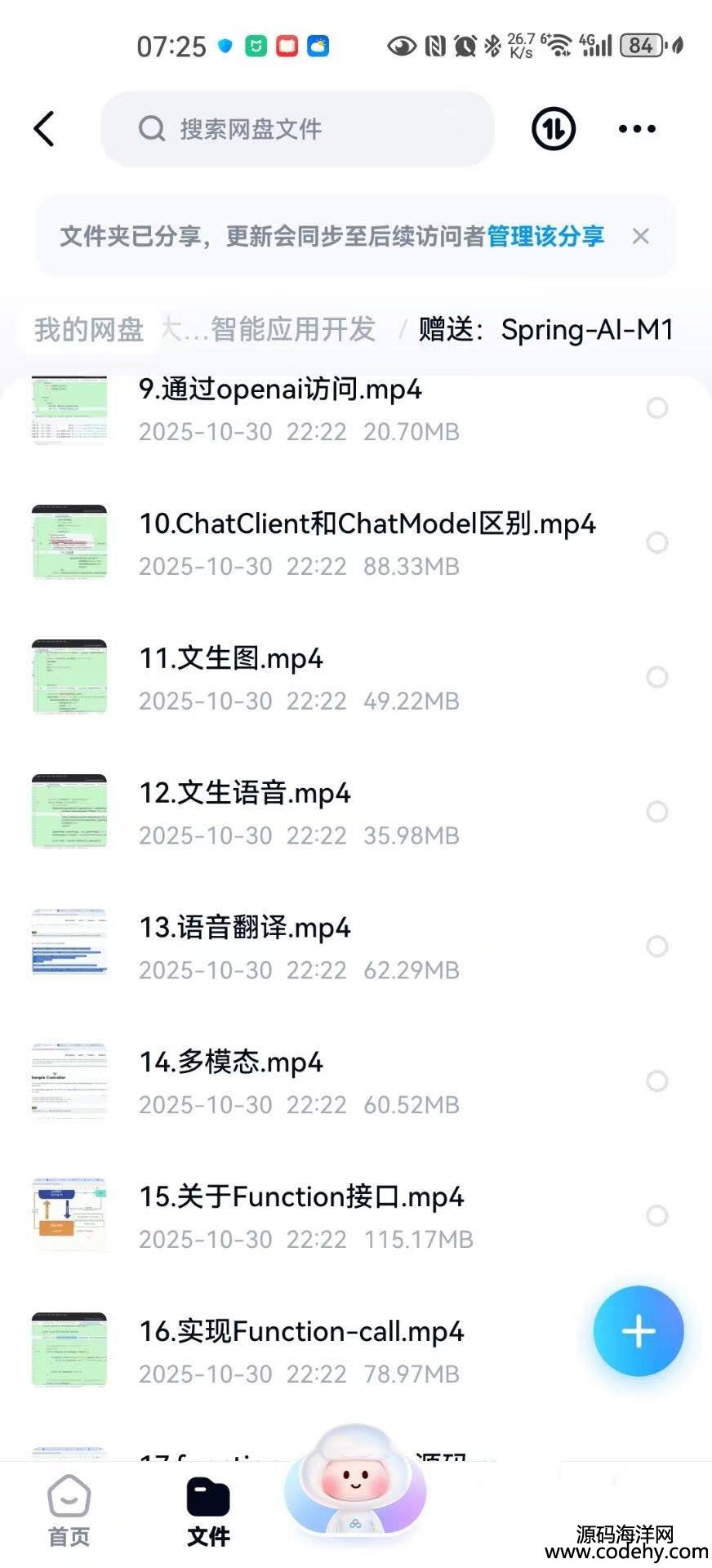Tap the blue plus floating button

click(x=638, y=1331)
